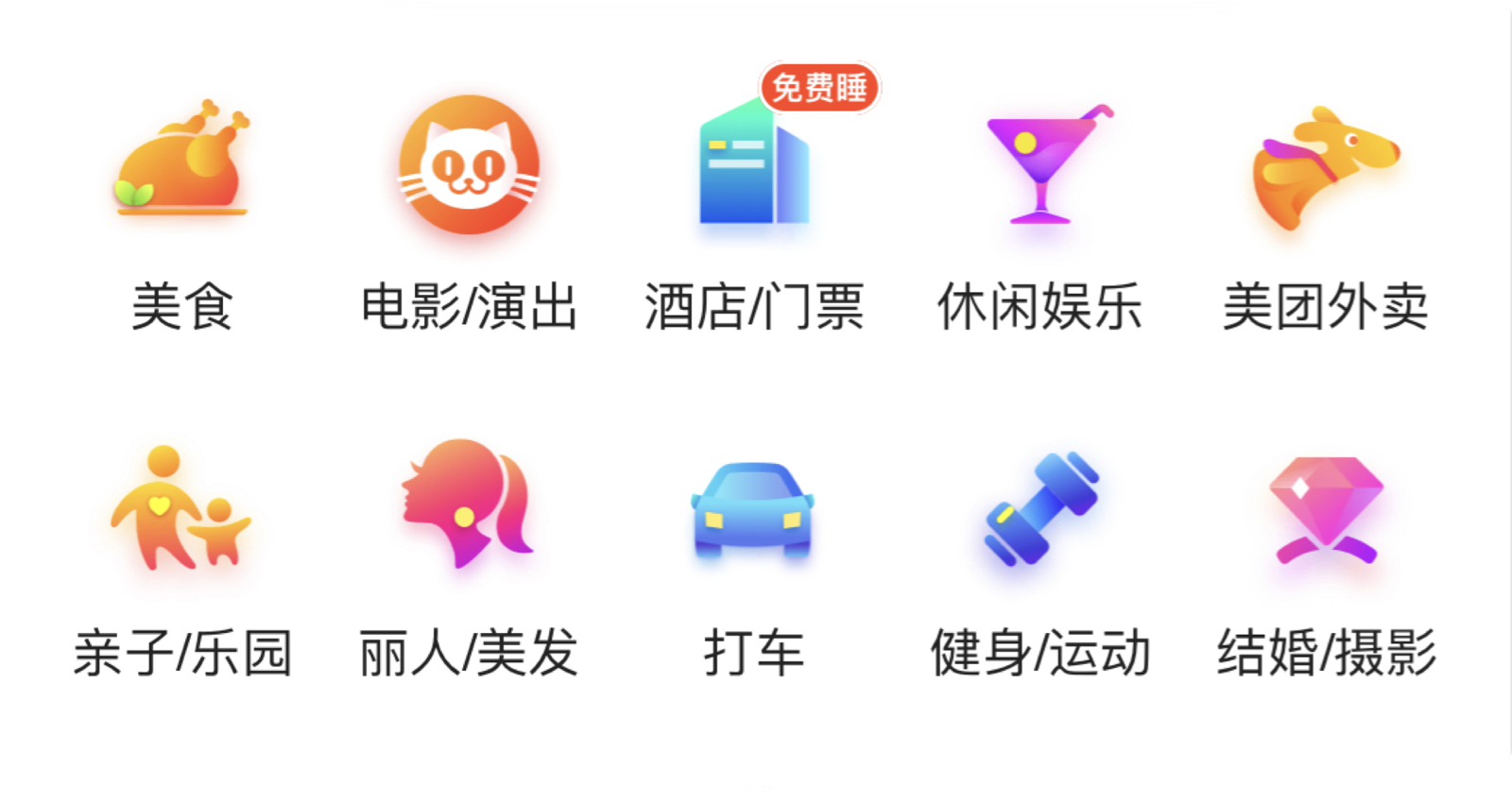The image size is (1512, 803).
Task: Select 酒店/门票 hotels and tickets
Action: 754,164
